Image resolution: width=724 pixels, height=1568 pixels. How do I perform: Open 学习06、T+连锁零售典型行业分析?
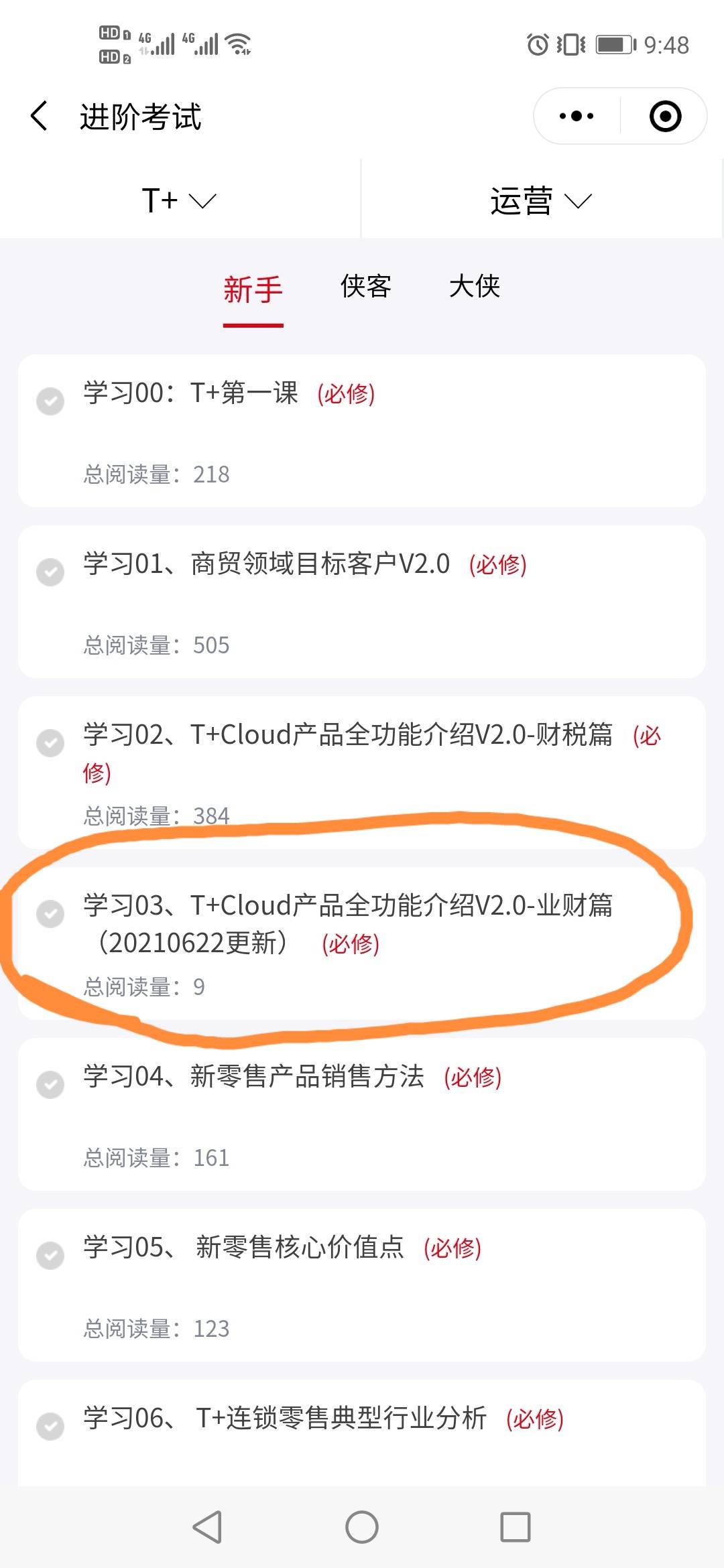[362, 1431]
